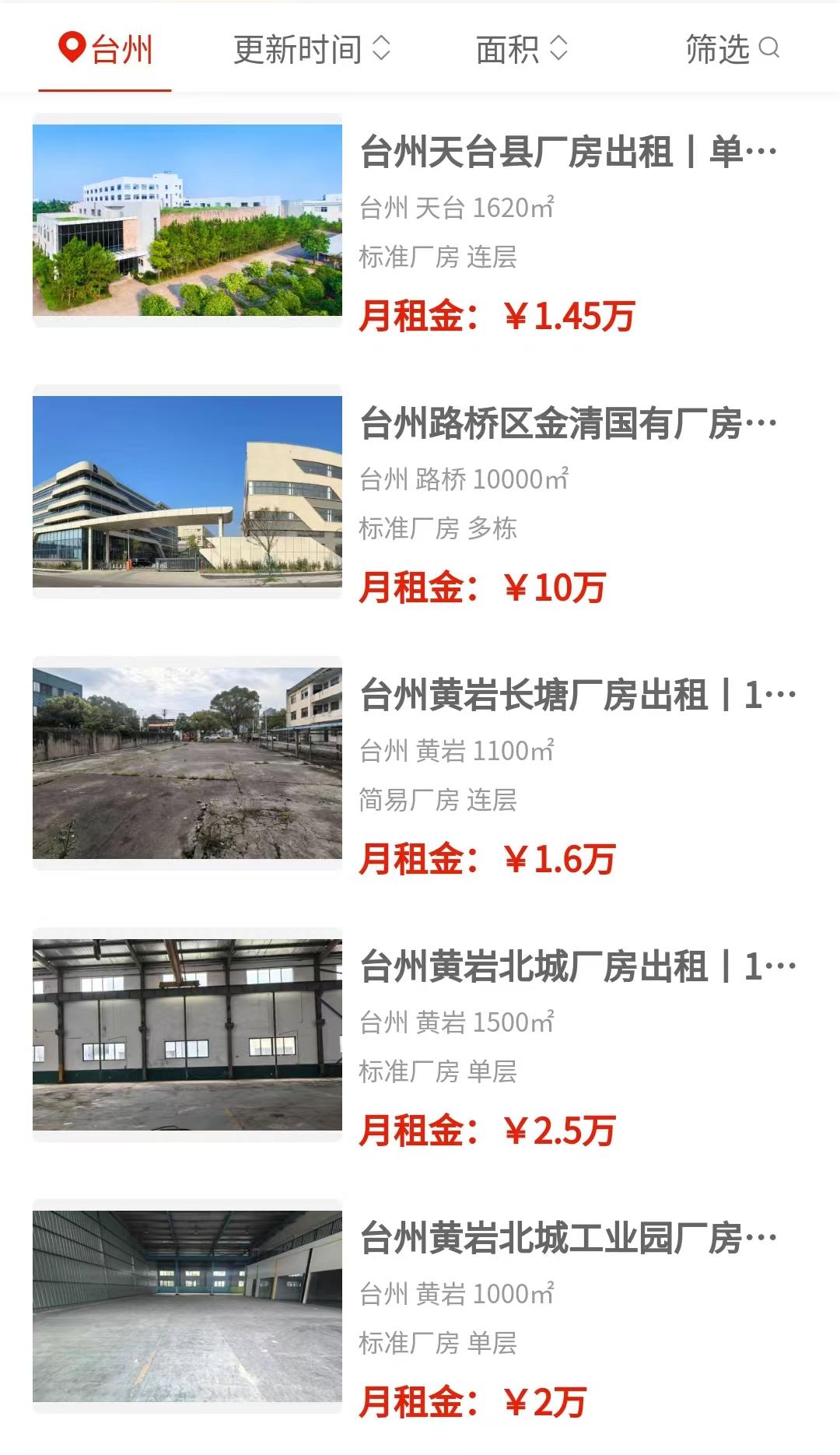Screen dimensions: 840x1455
Task: Open the 台州天台县厂房出租 listing
Action: (568, 152)
